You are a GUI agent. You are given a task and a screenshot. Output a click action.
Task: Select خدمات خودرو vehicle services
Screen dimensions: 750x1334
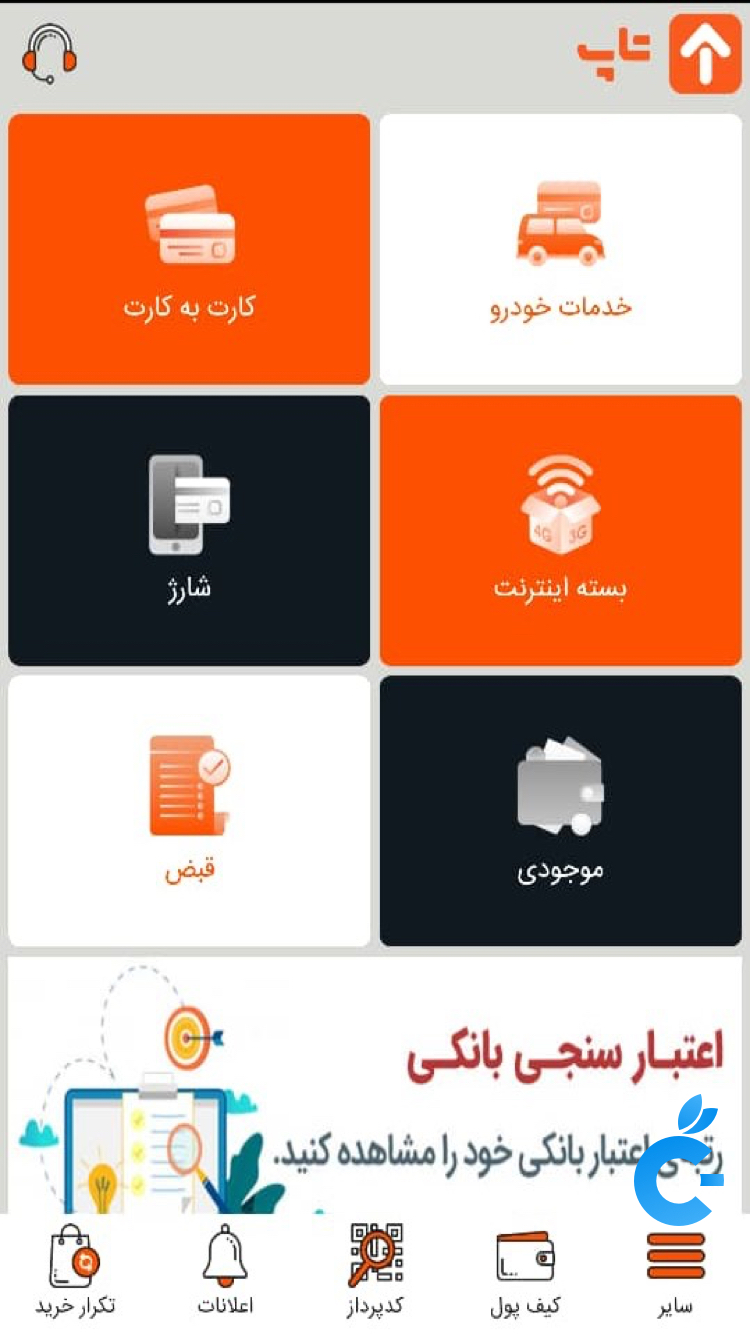tap(561, 248)
